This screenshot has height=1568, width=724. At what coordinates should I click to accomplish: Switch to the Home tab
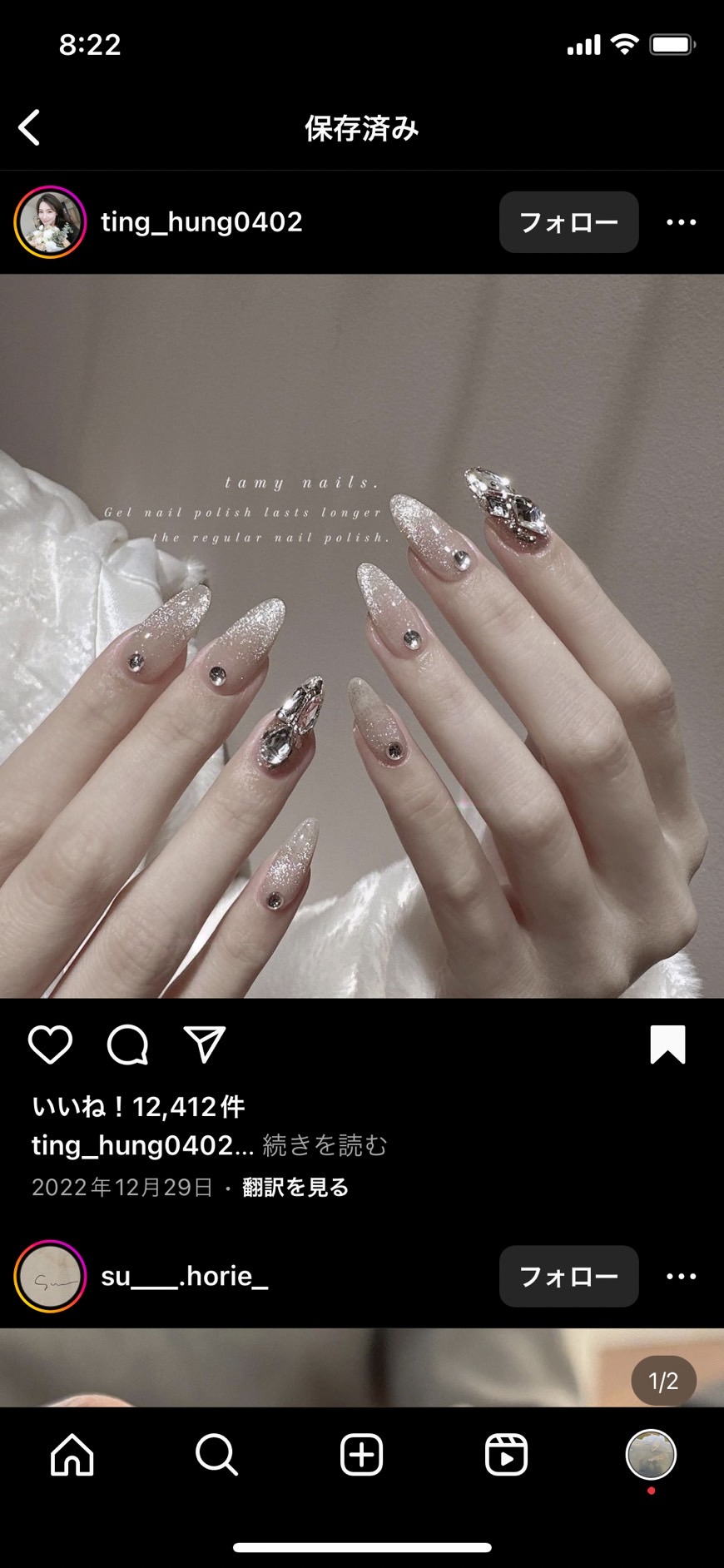click(72, 1455)
